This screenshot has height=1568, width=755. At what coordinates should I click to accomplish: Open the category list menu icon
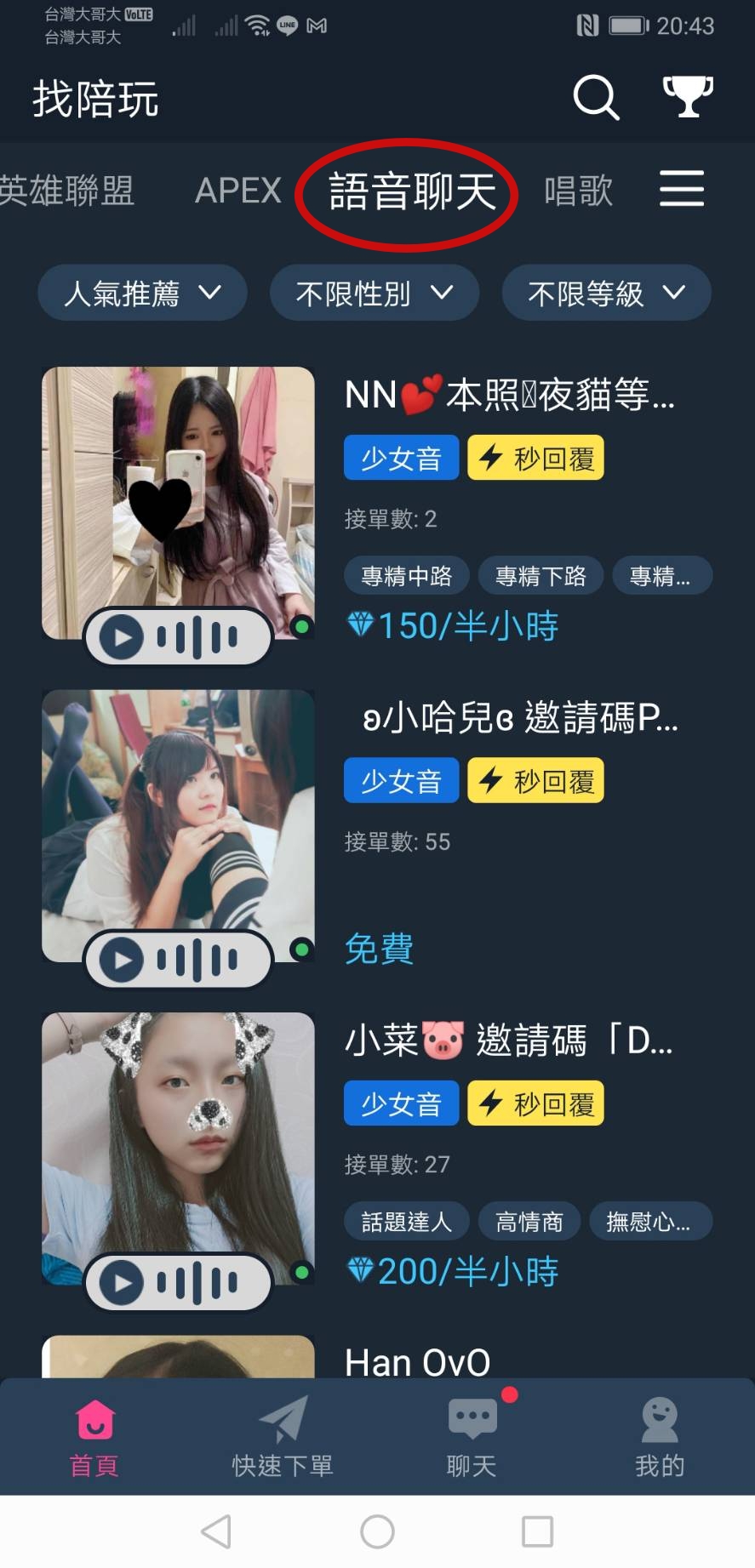click(x=682, y=188)
